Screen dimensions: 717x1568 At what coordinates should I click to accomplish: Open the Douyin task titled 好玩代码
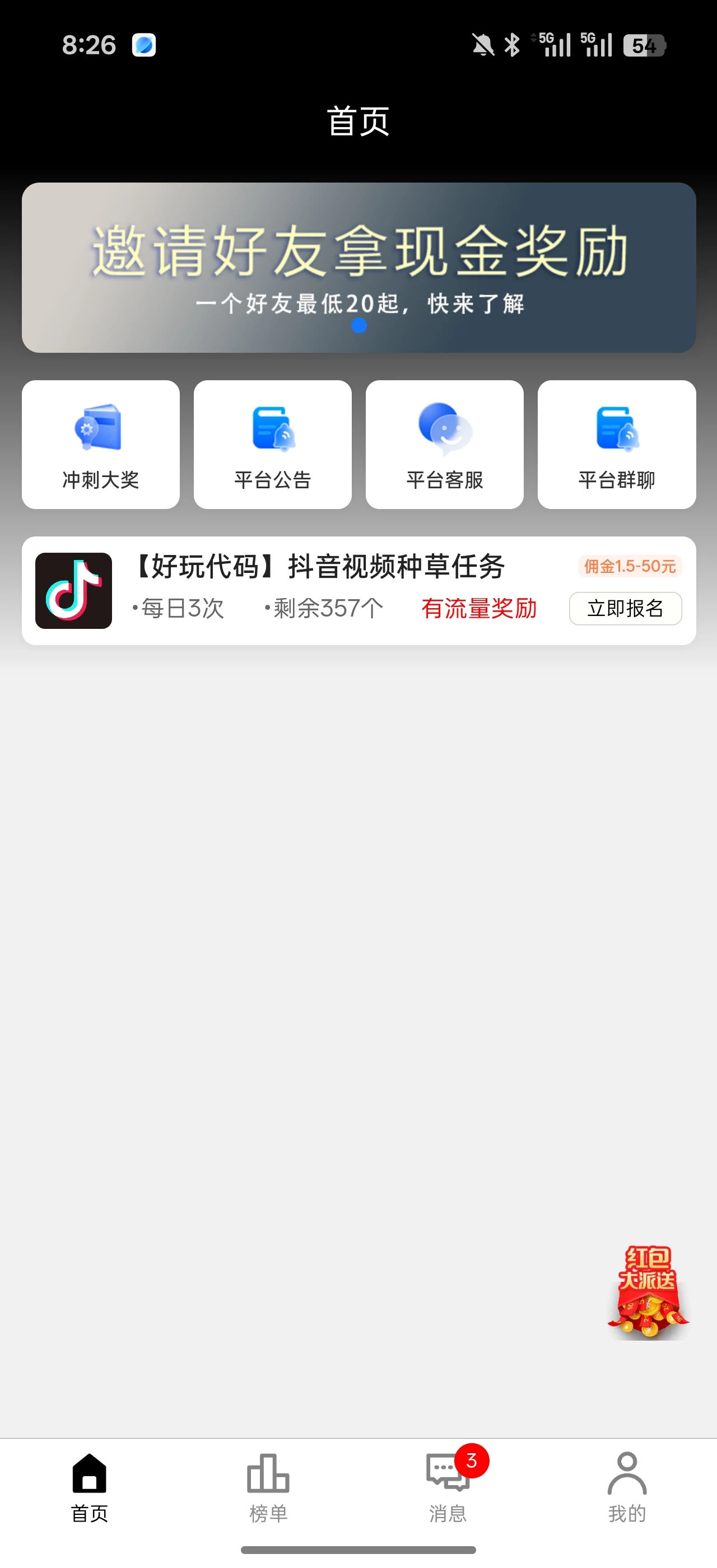(320, 567)
